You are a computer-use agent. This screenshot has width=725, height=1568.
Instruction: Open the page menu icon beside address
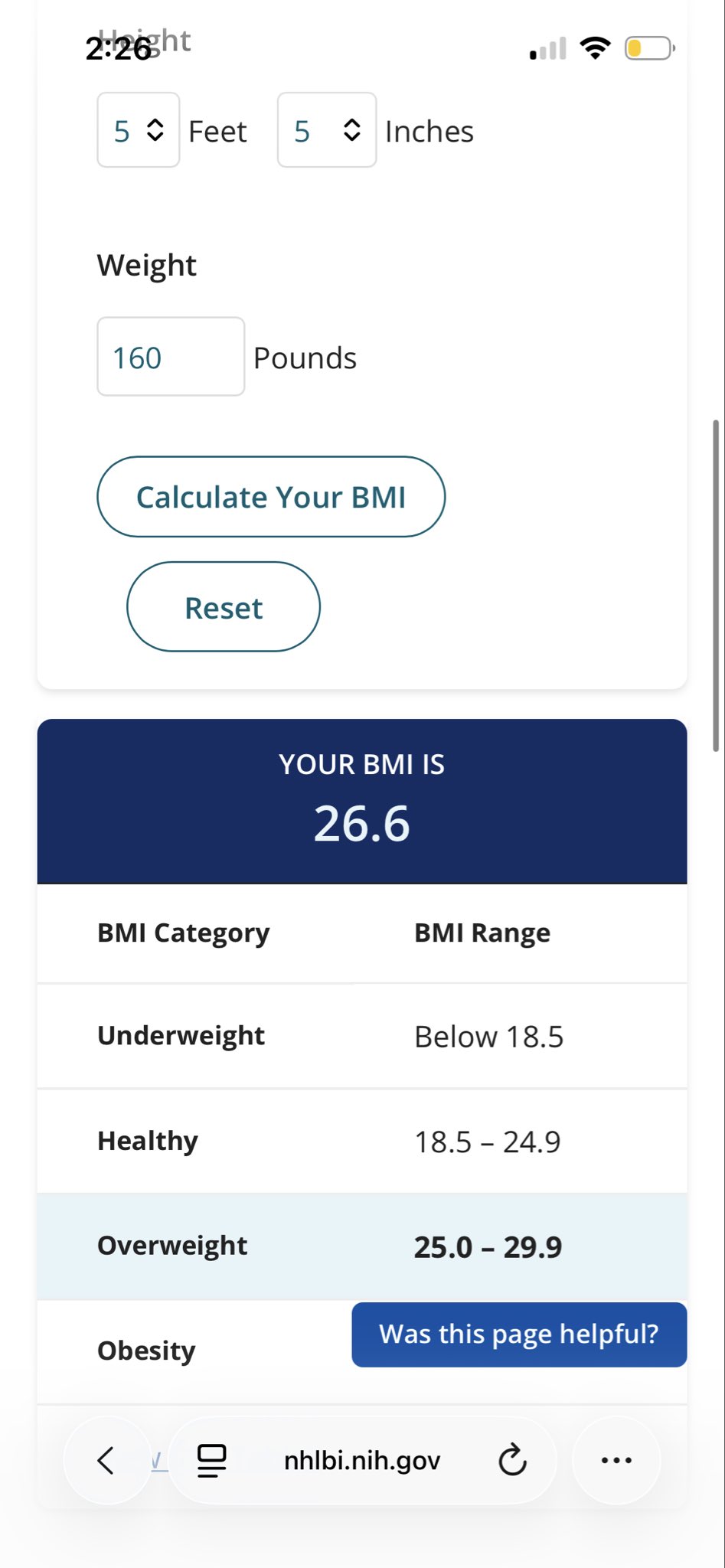(x=212, y=1460)
